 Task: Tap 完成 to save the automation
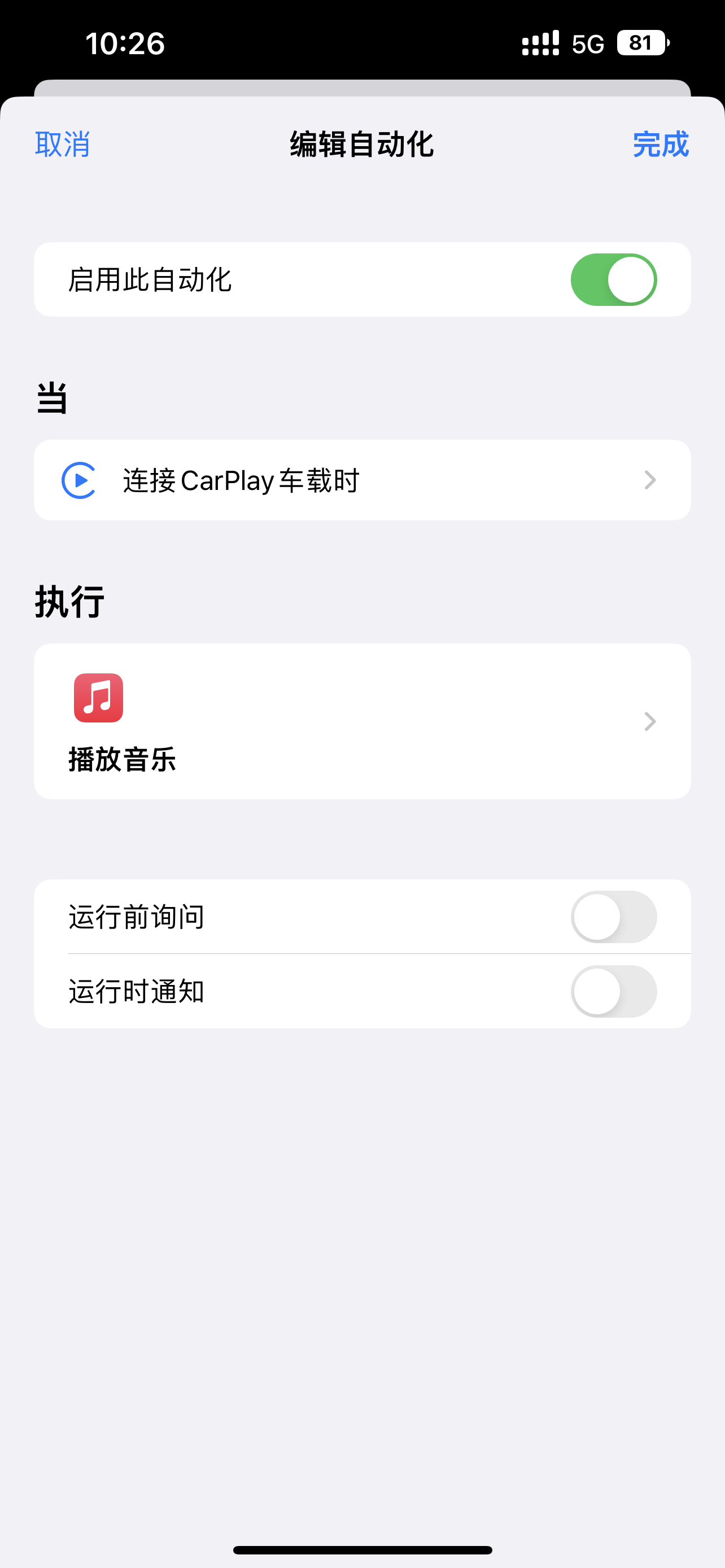point(661,145)
